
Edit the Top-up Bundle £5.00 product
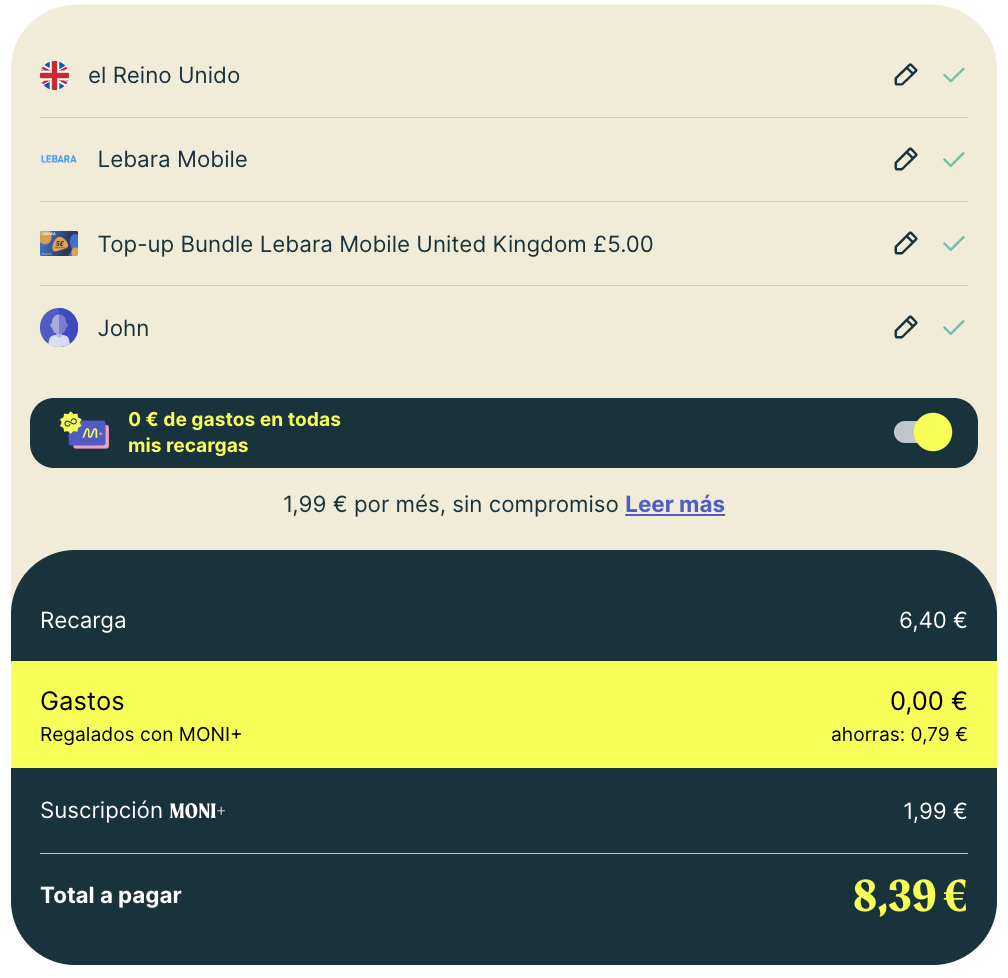pyautogui.click(x=905, y=243)
